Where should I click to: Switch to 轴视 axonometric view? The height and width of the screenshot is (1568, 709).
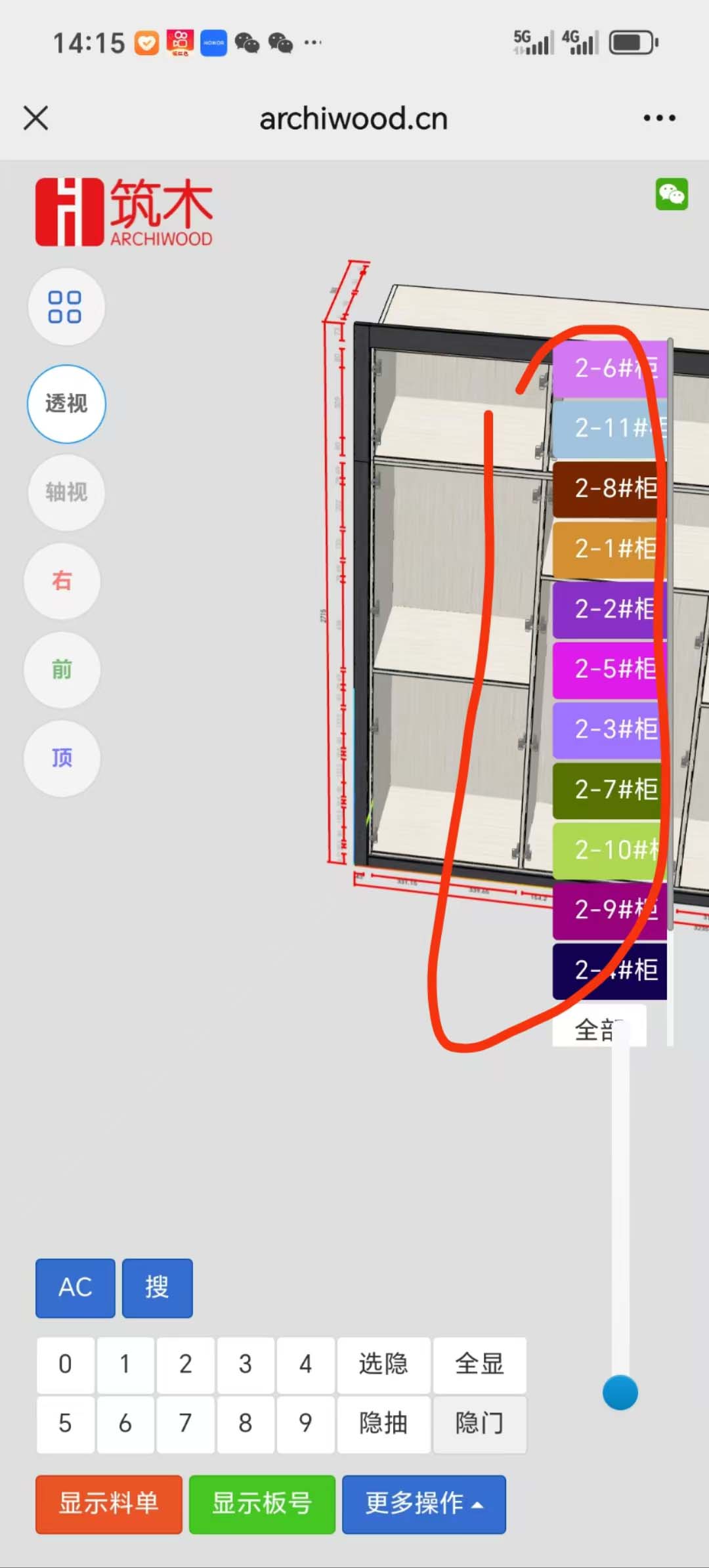click(66, 492)
